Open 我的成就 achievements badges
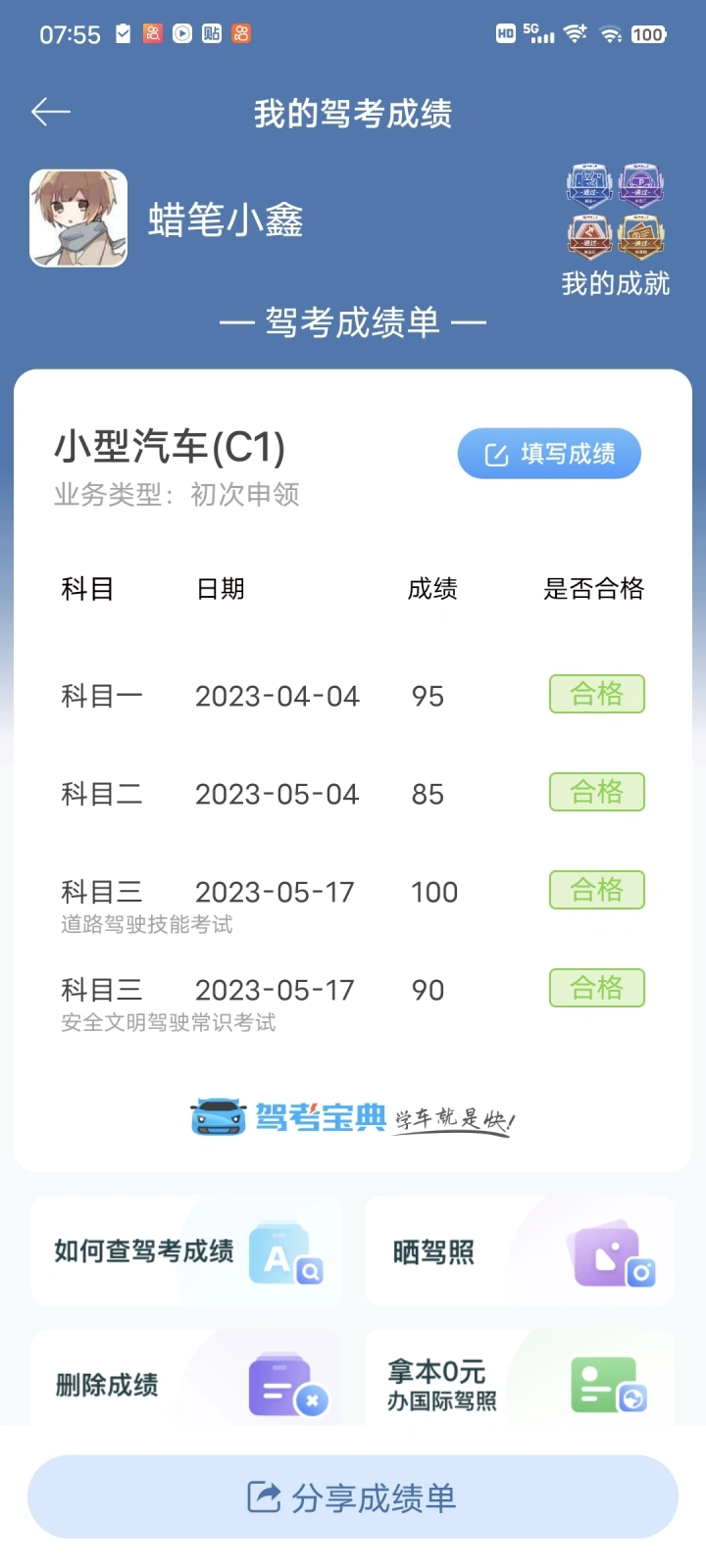 (x=615, y=230)
